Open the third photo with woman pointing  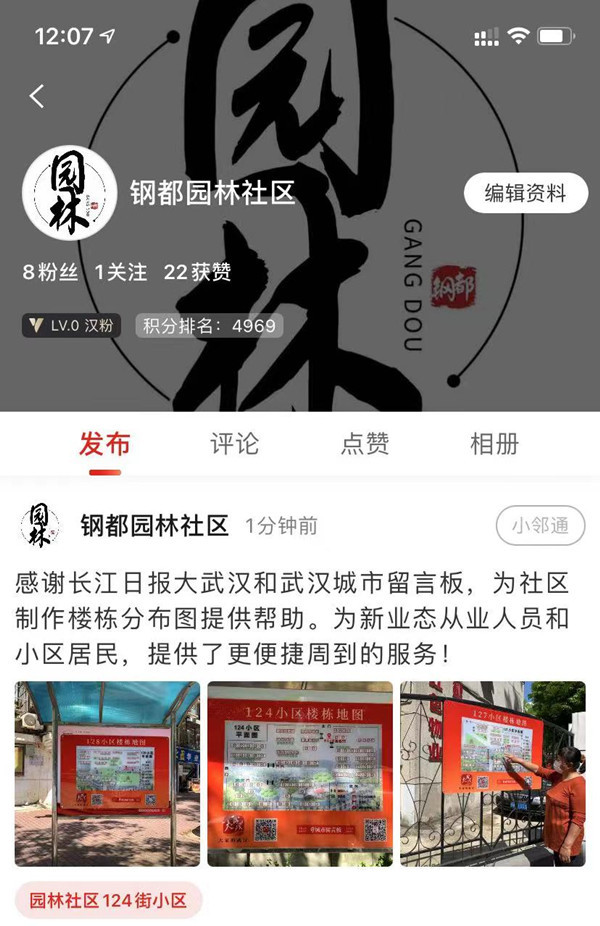pyautogui.click(x=493, y=773)
